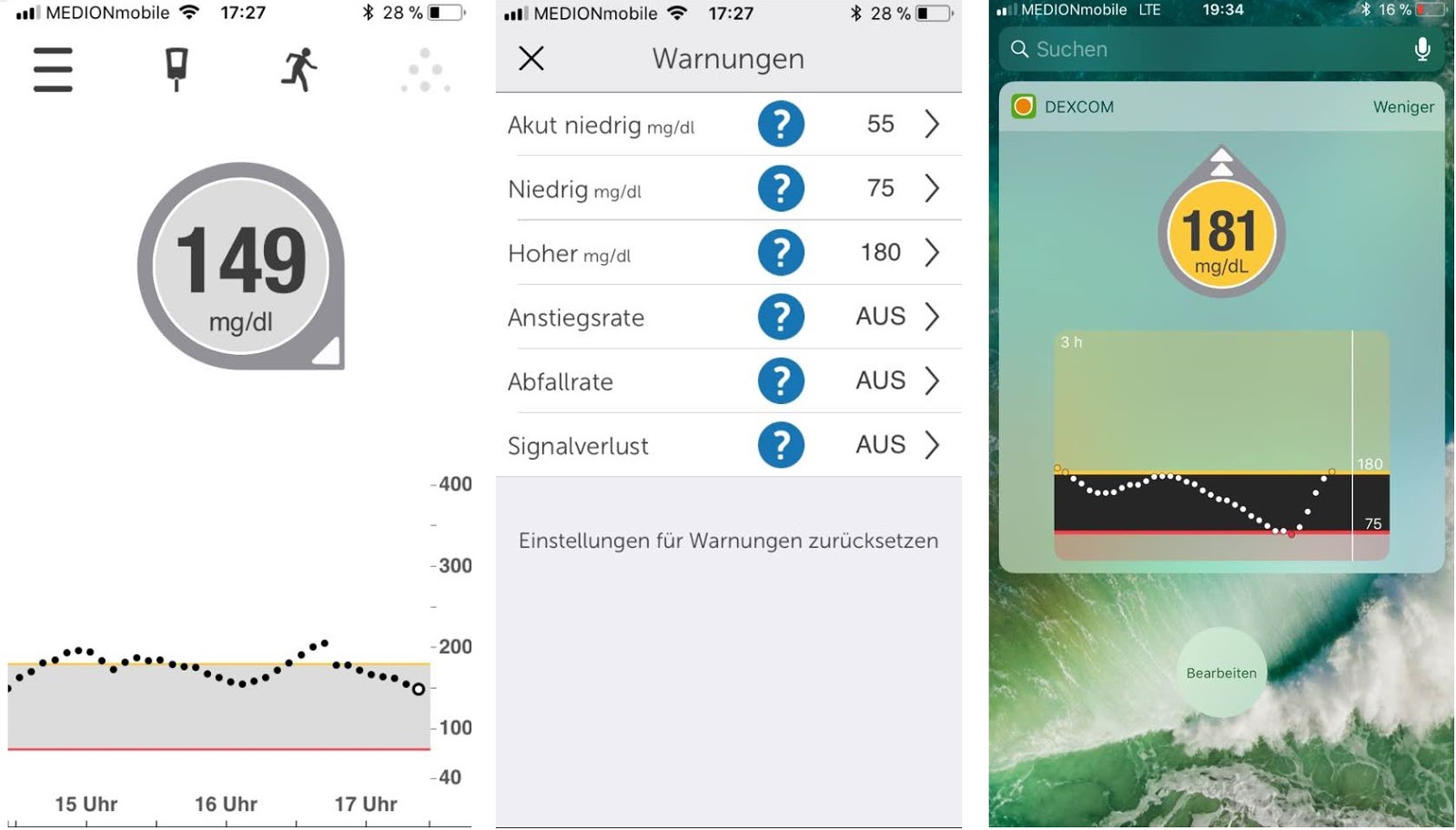Reset alerts via Einstellungen für Warnungen zurücksetzen

click(x=728, y=541)
